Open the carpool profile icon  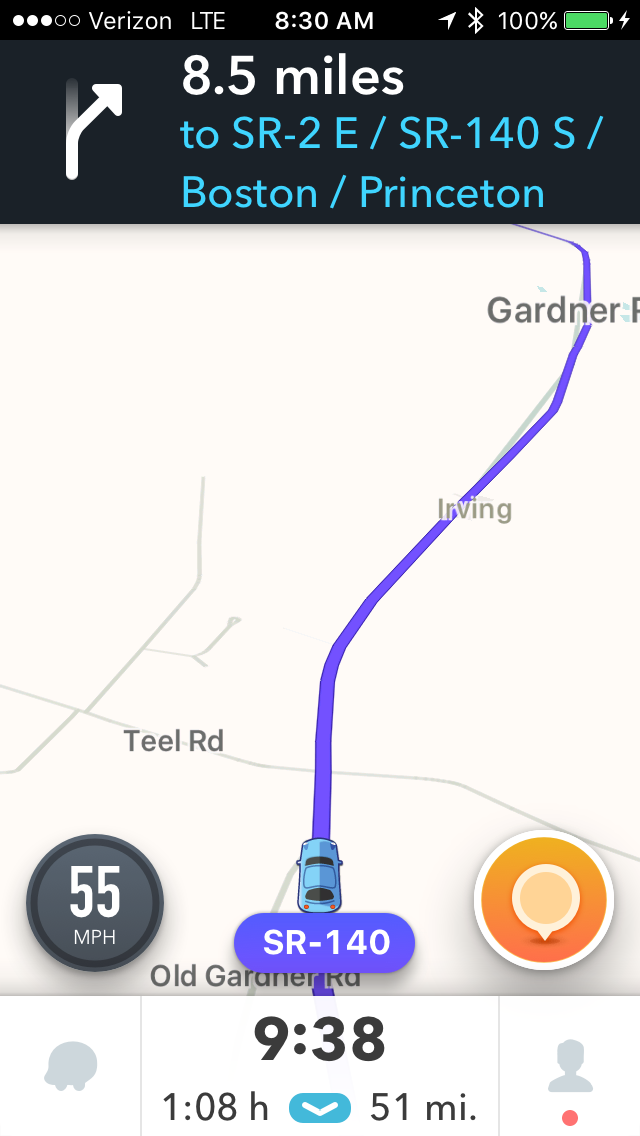[569, 1066]
